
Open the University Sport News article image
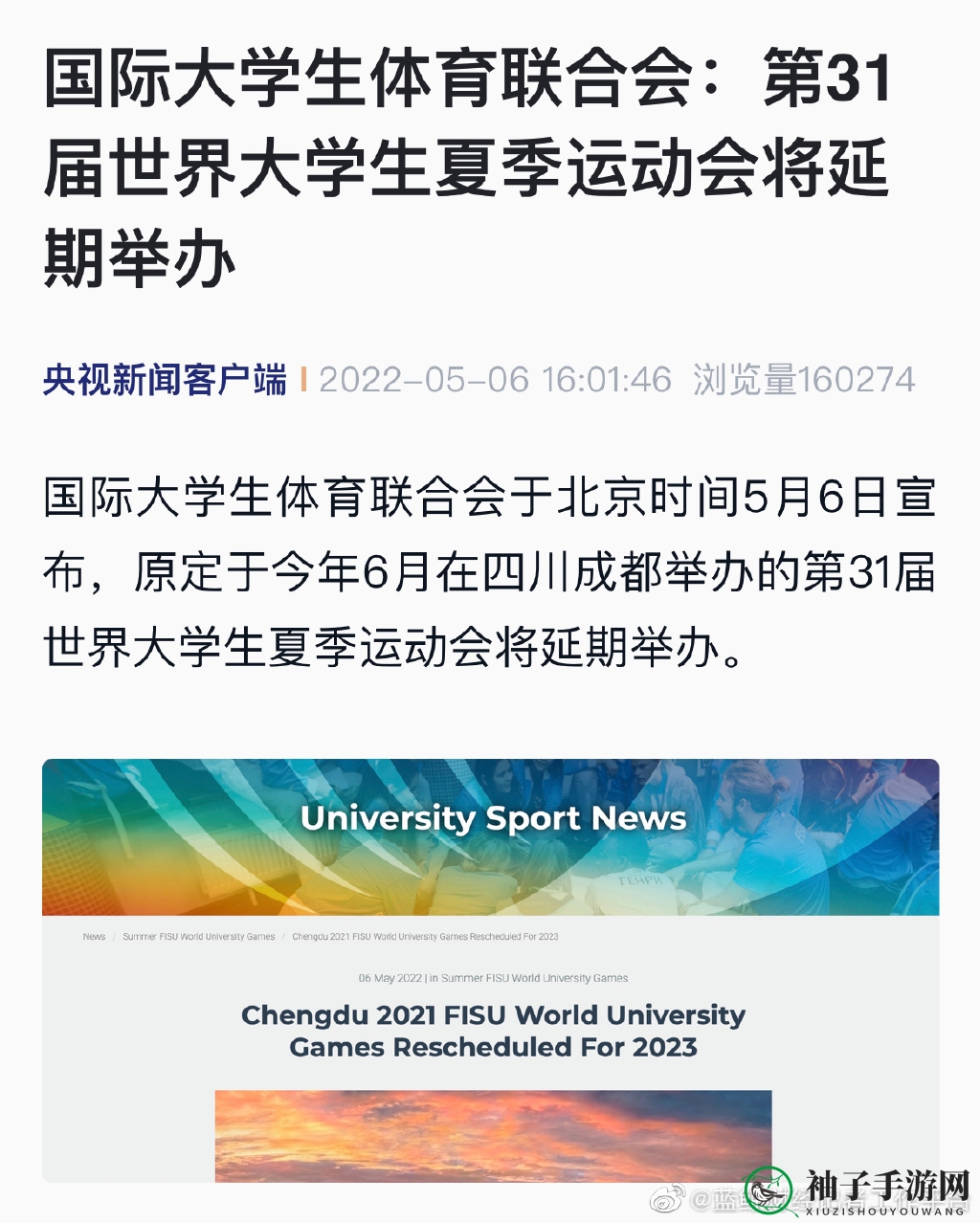tap(490, 968)
